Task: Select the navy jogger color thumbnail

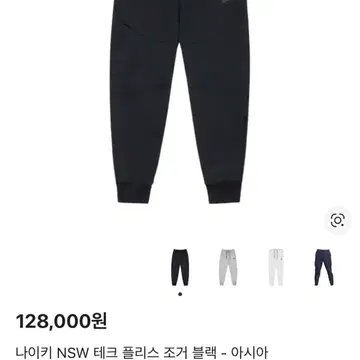Action: coord(324,268)
